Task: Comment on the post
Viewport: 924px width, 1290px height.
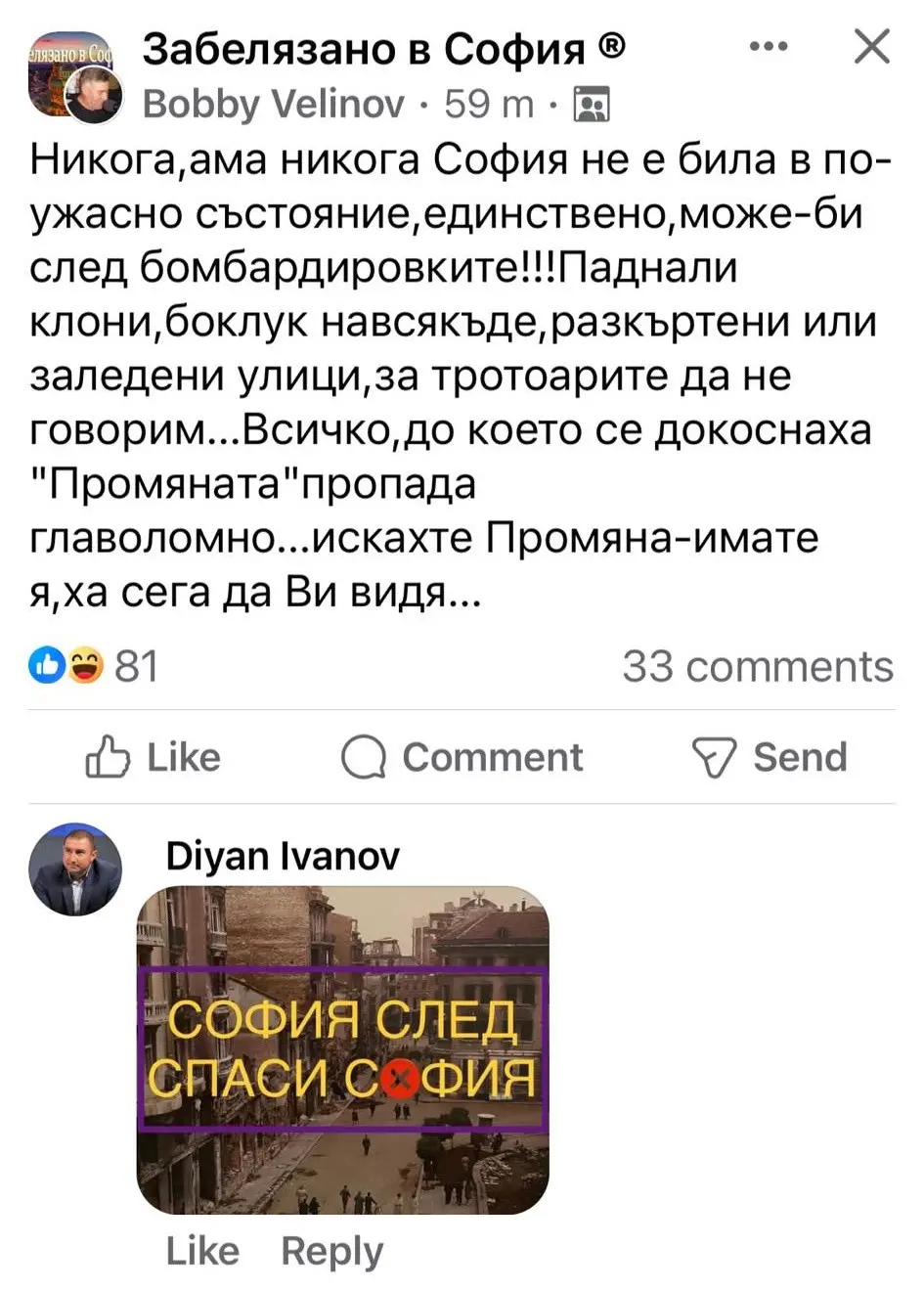Action: click(462, 757)
